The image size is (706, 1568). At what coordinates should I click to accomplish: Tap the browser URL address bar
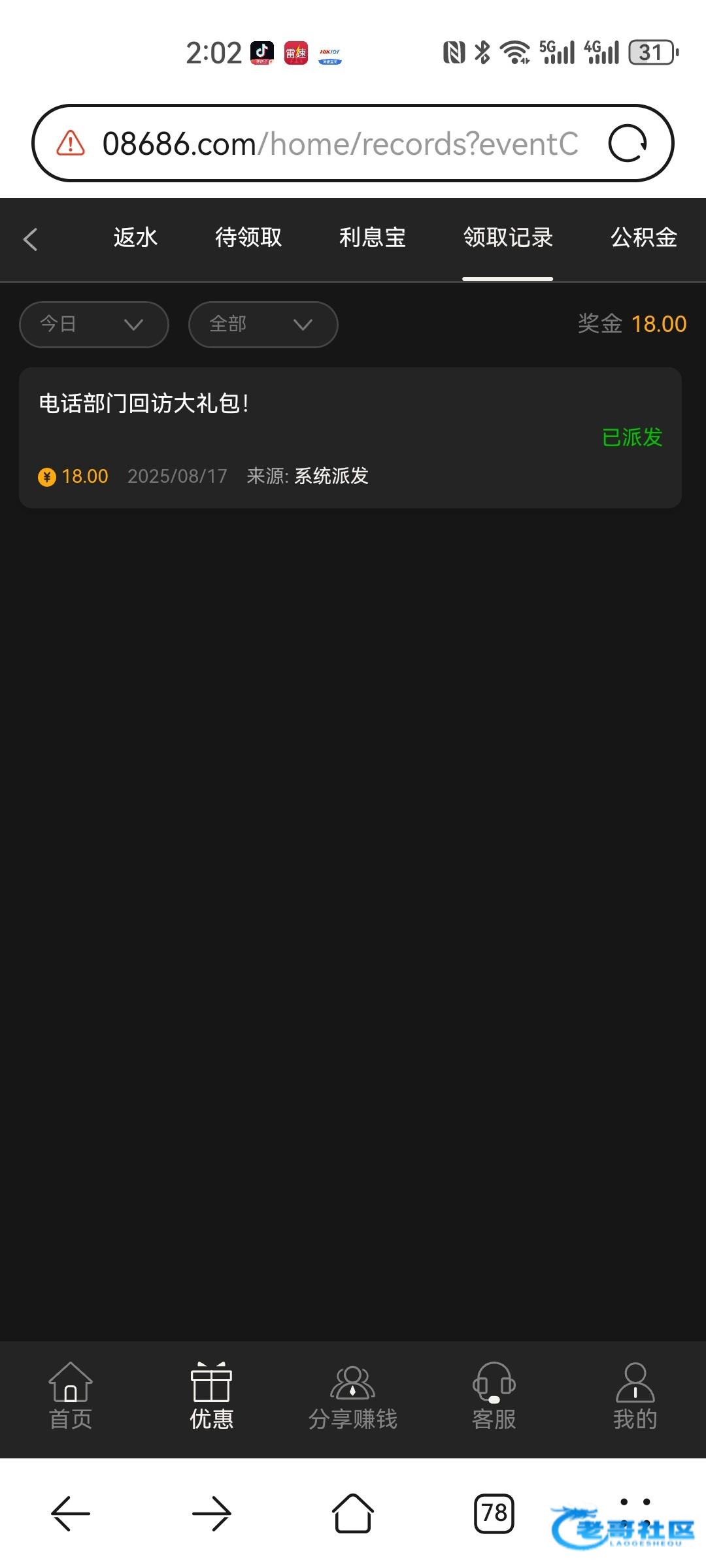(340, 144)
